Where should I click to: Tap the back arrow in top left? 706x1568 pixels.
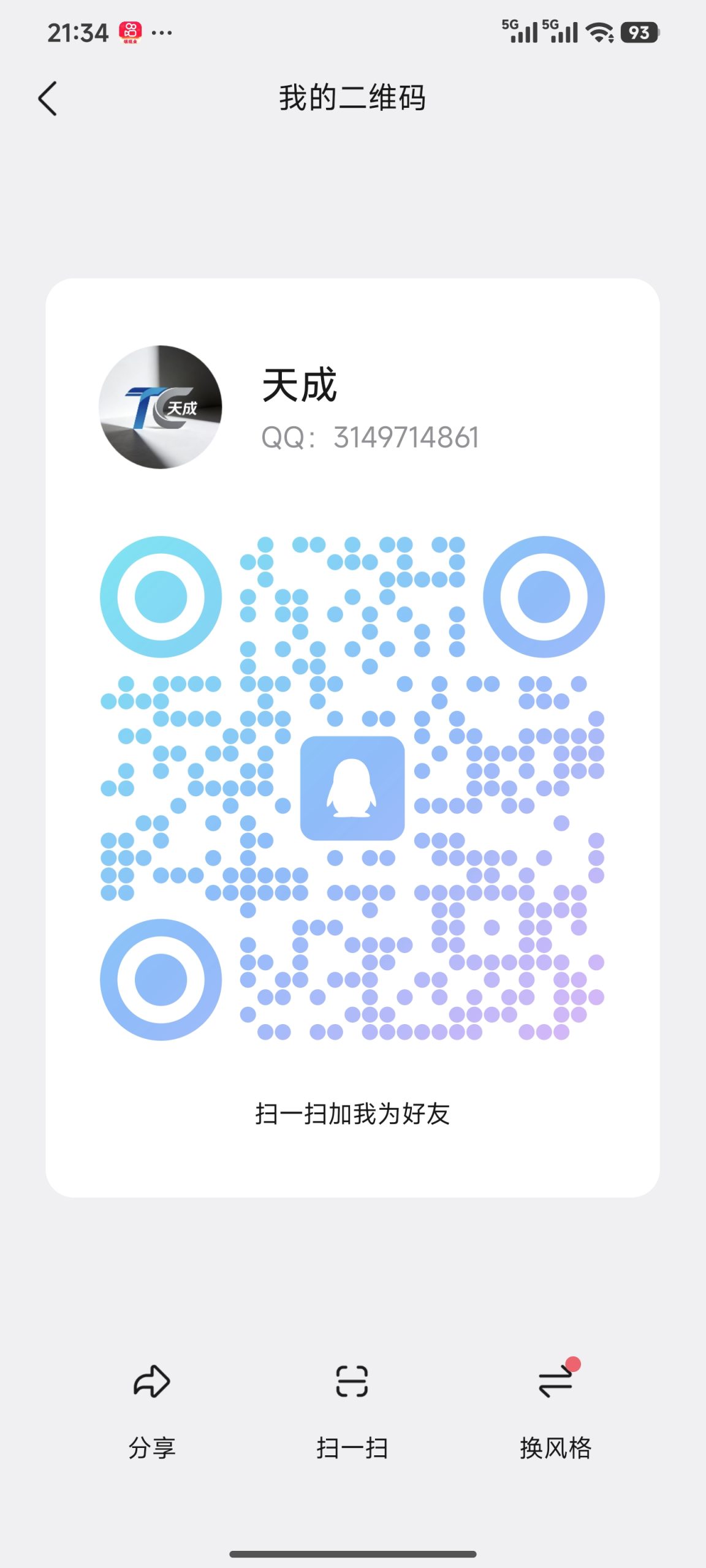(48, 98)
